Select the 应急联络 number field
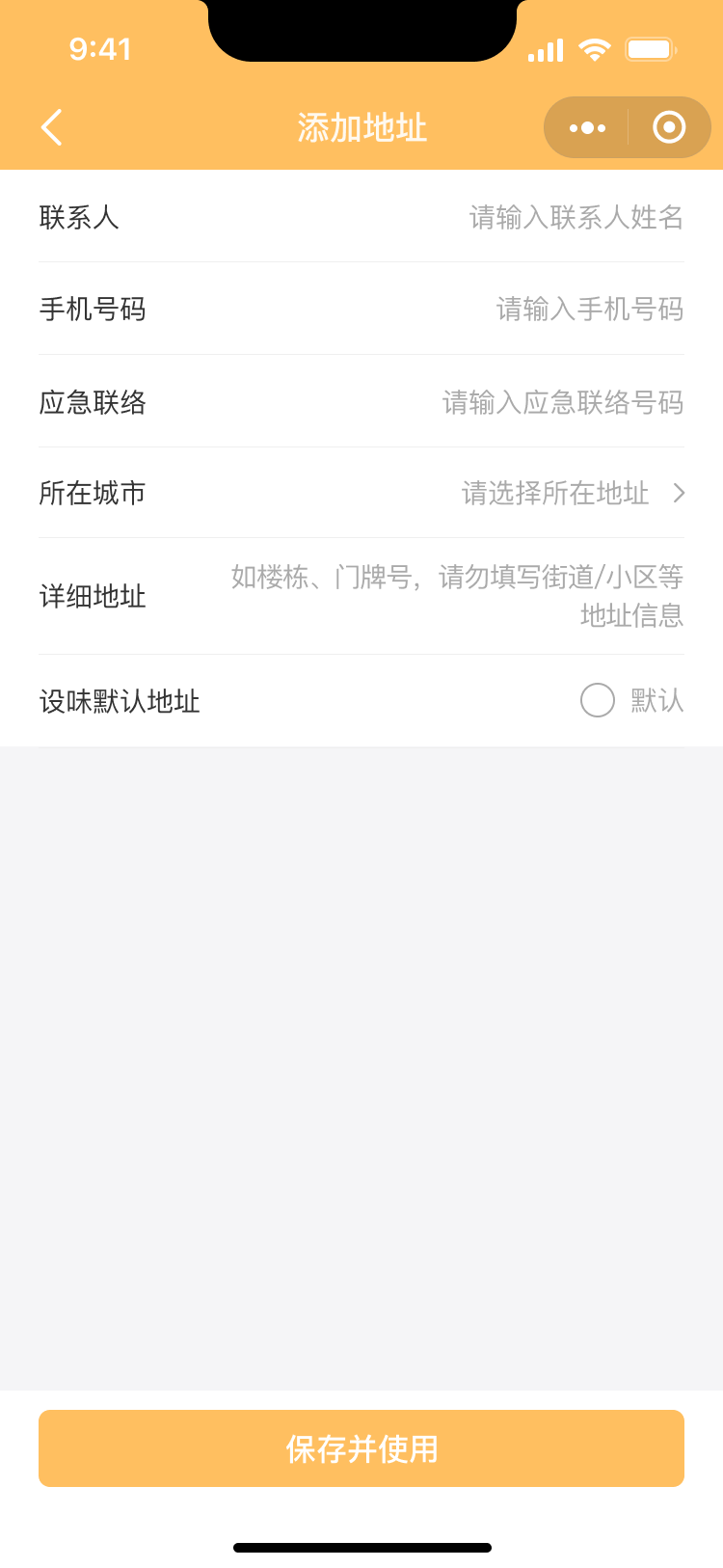 (562, 402)
